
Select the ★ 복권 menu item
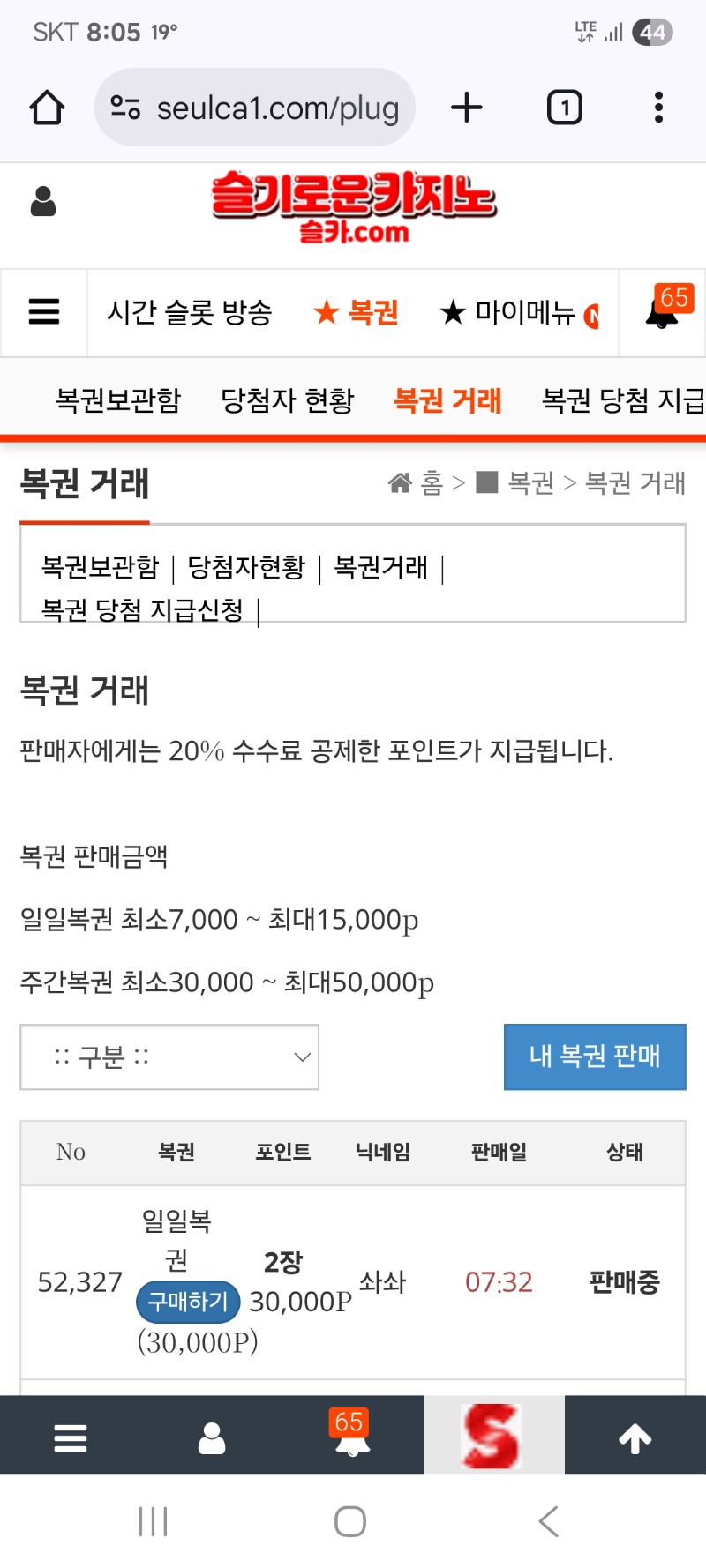(357, 312)
